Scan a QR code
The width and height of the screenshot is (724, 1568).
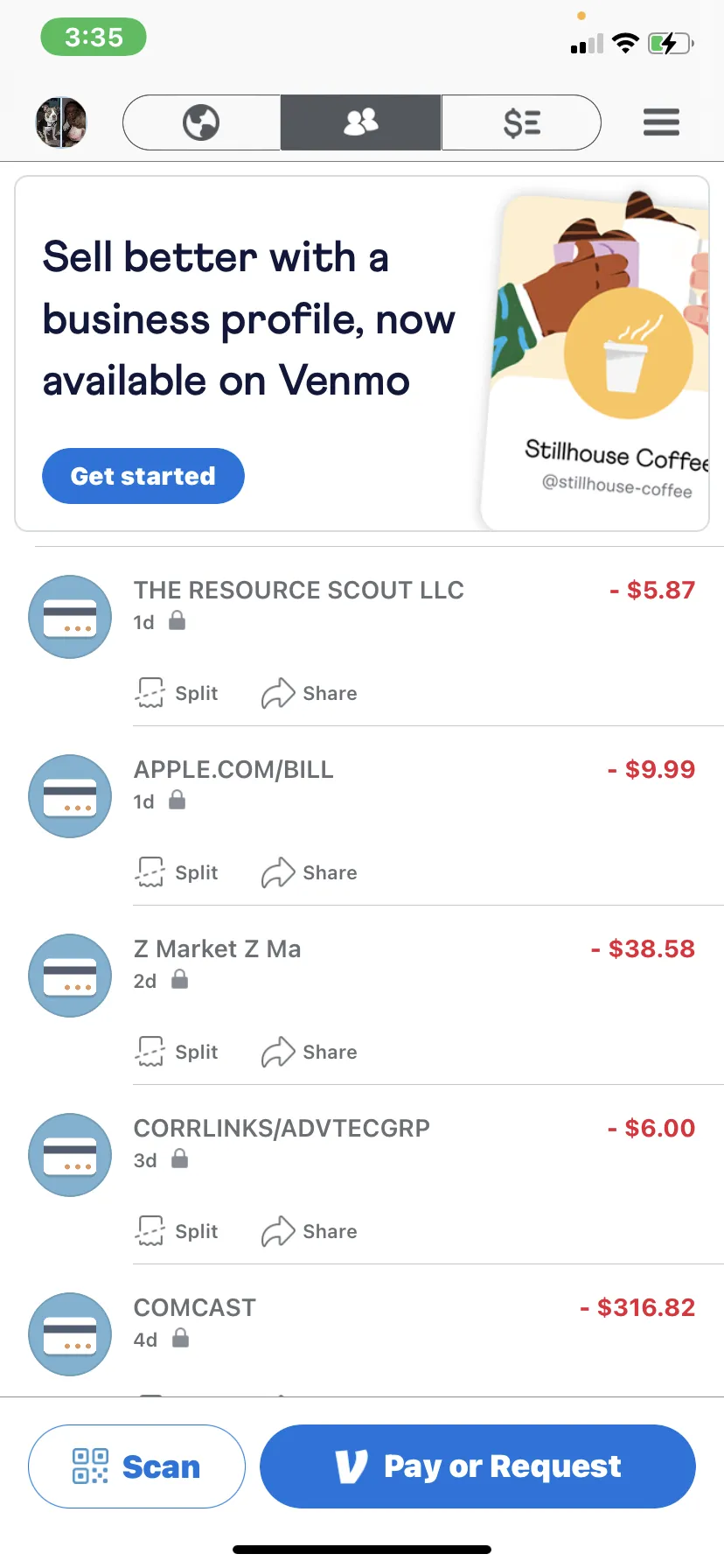tap(137, 1466)
